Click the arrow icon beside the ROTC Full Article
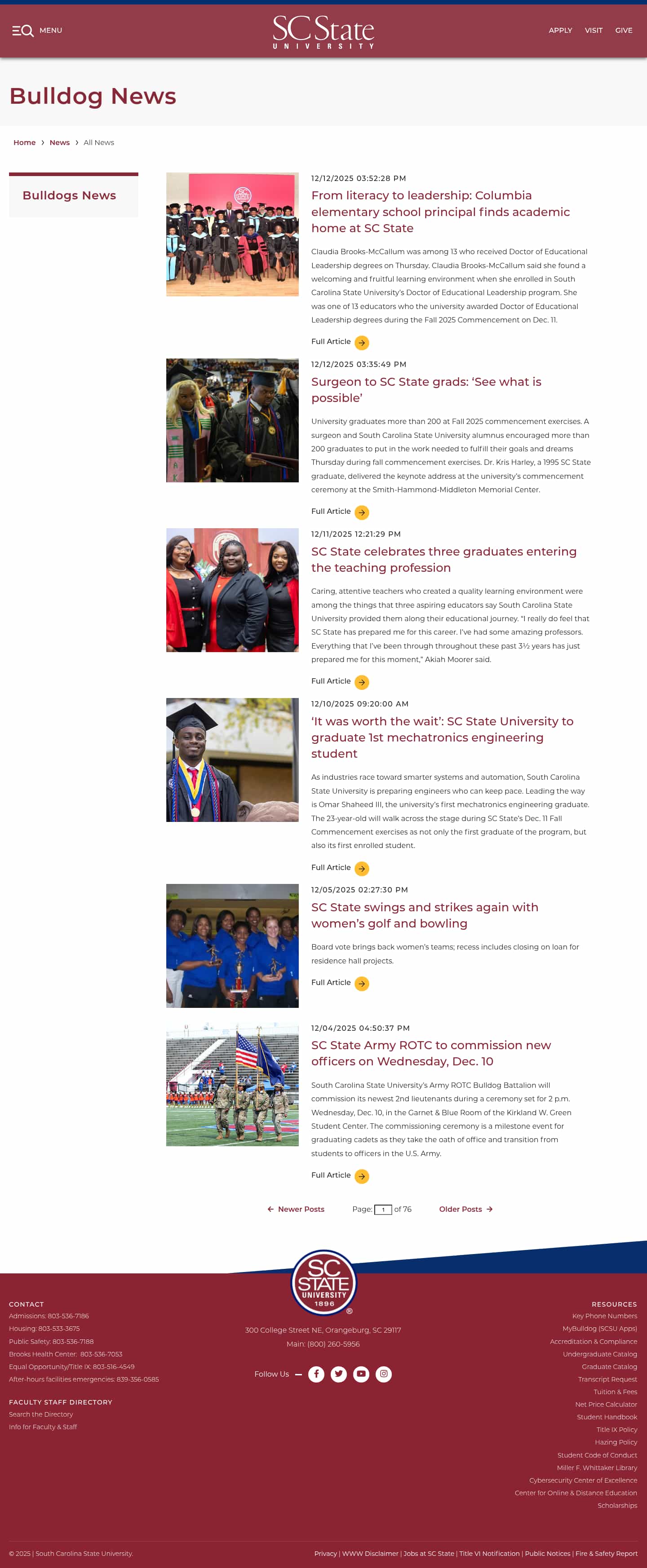This screenshot has height=1568, width=647. pyautogui.click(x=362, y=1176)
